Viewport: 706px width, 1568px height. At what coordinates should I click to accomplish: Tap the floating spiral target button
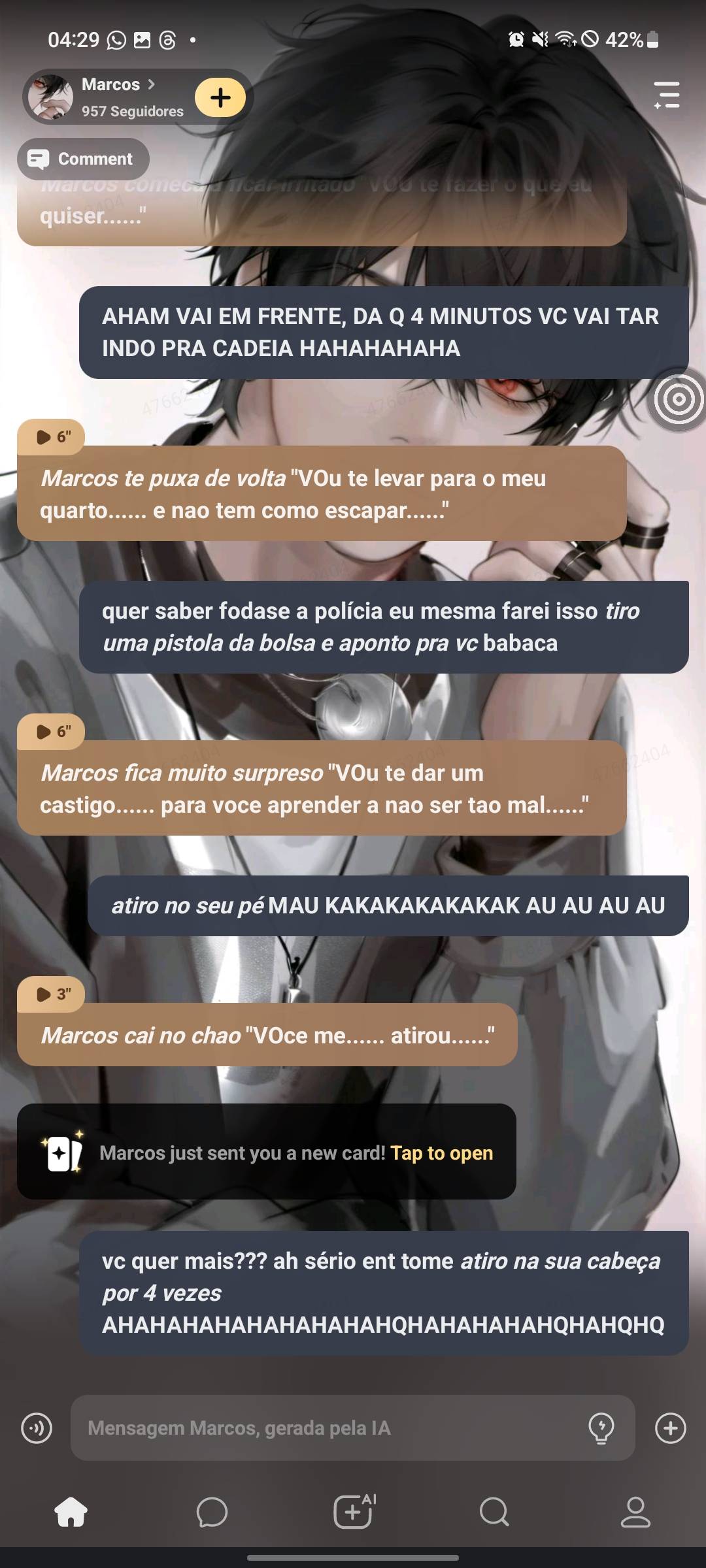pyautogui.click(x=679, y=399)
